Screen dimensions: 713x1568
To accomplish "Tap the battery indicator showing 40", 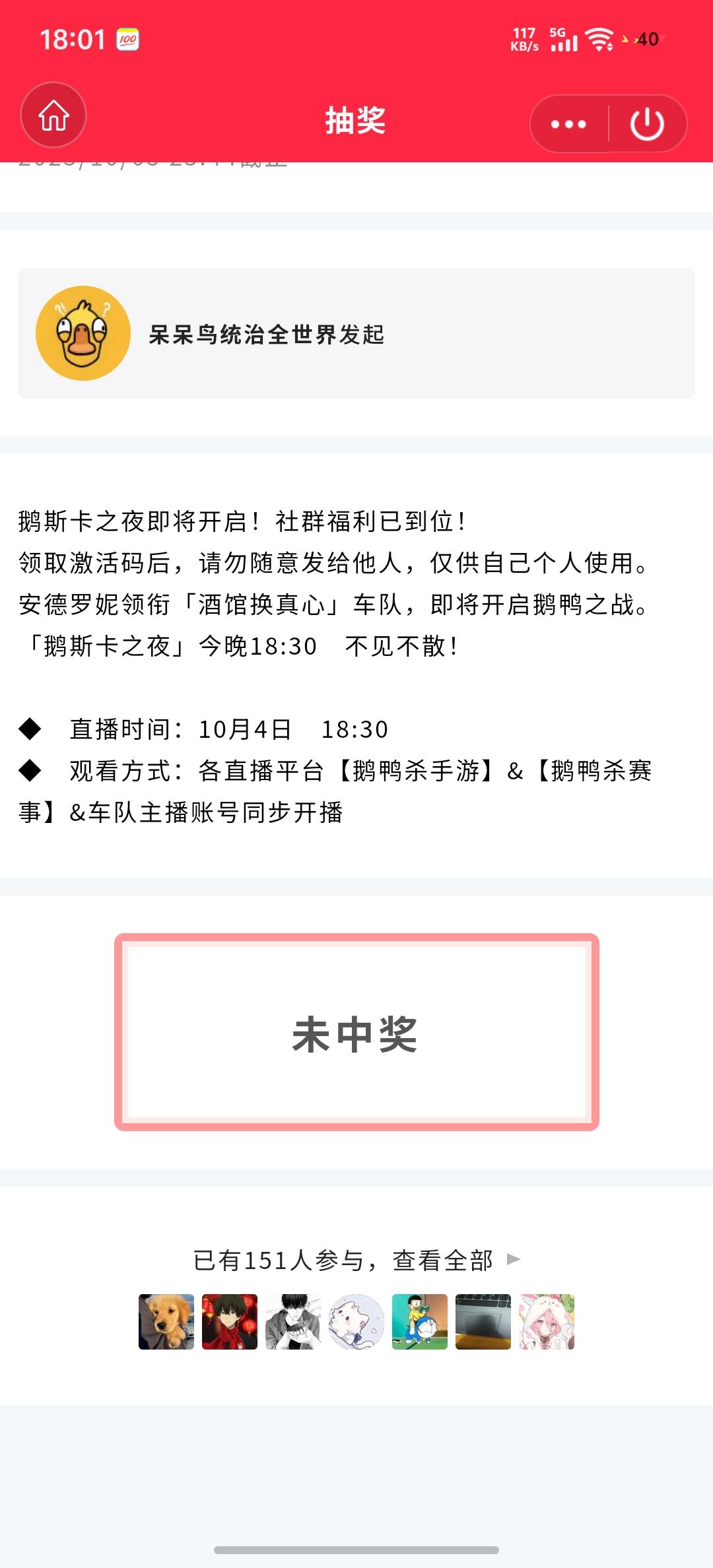I will 644,40.
